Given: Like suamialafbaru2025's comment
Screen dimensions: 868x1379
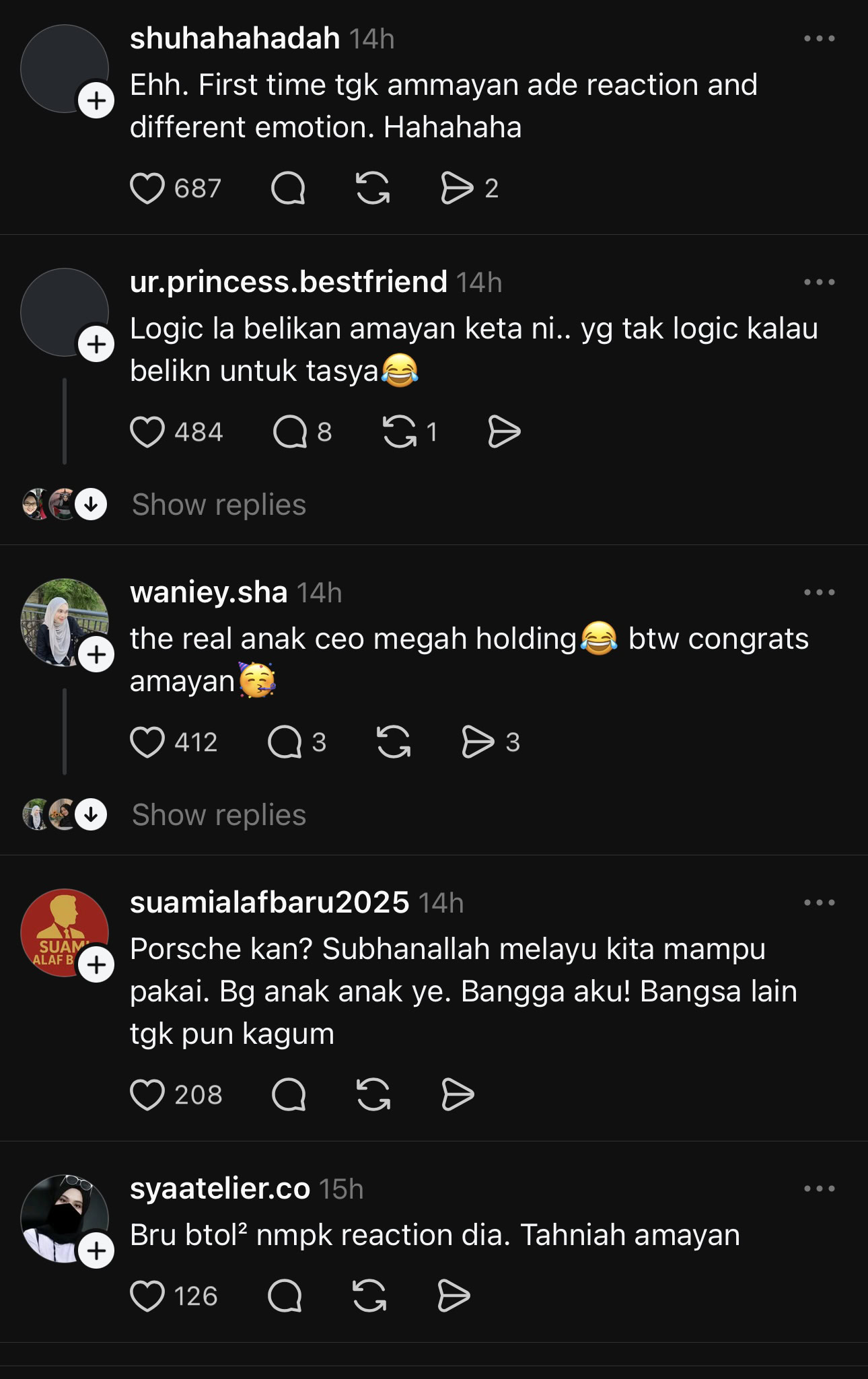Looking at the screenshot, I should (147, 1095).
